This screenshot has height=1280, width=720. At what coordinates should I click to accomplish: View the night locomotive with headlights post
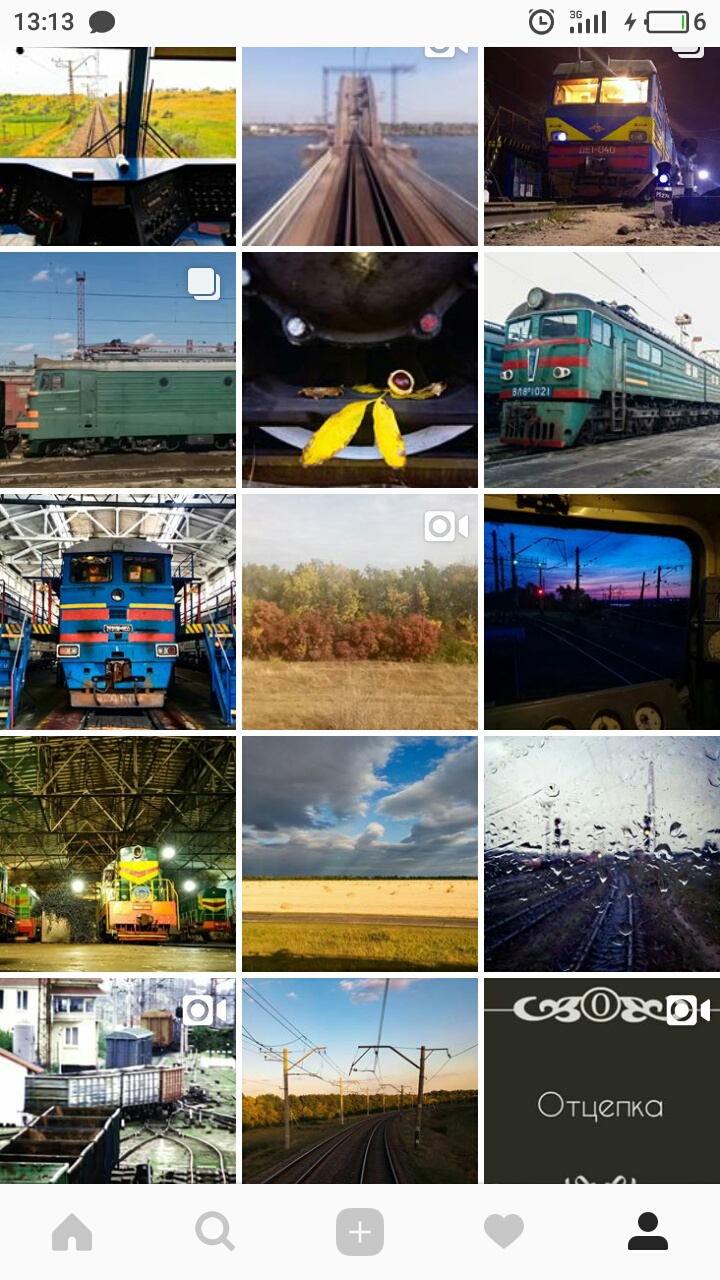point(602,146)
